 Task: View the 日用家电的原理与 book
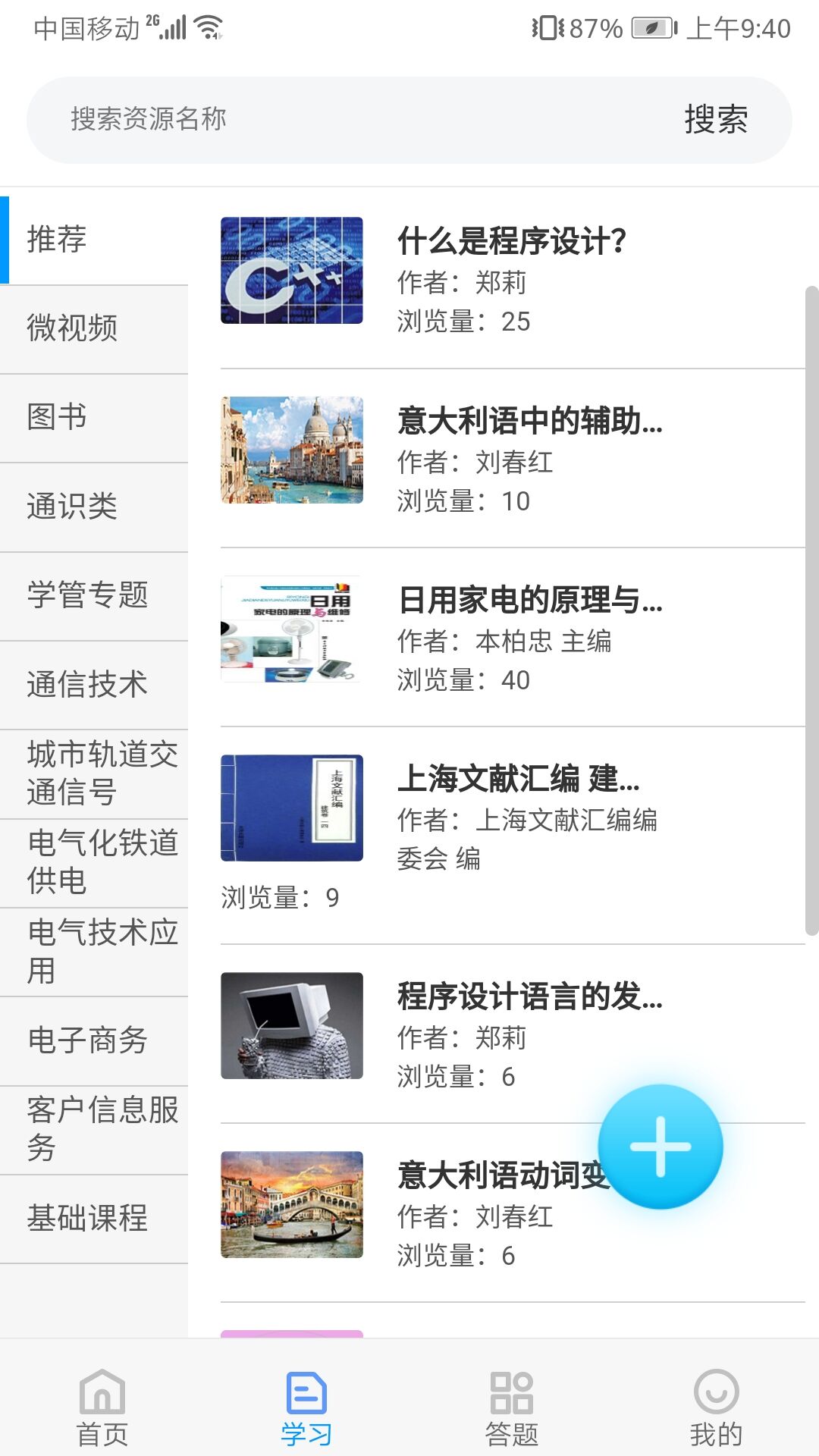529,600
